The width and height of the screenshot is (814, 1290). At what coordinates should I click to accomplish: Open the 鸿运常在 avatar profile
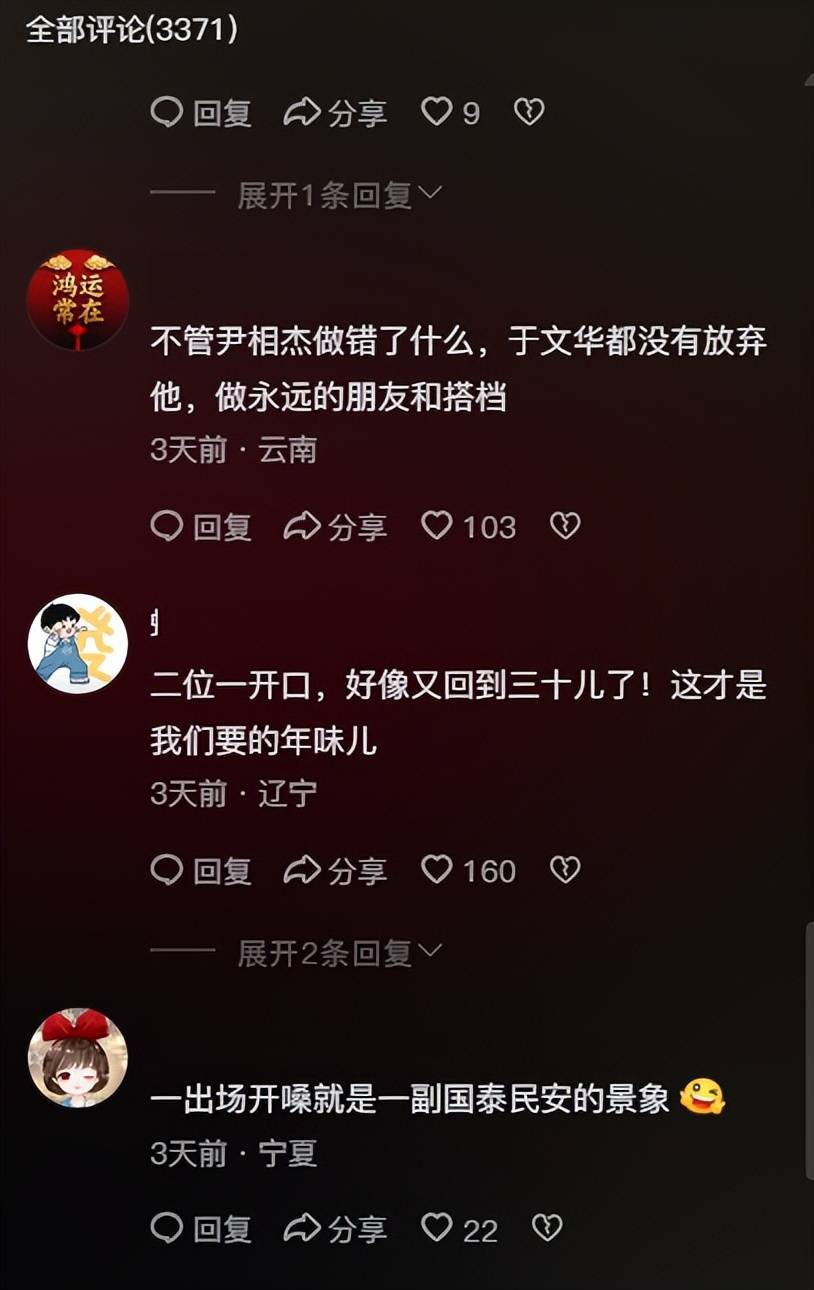[x=78, y=299]
